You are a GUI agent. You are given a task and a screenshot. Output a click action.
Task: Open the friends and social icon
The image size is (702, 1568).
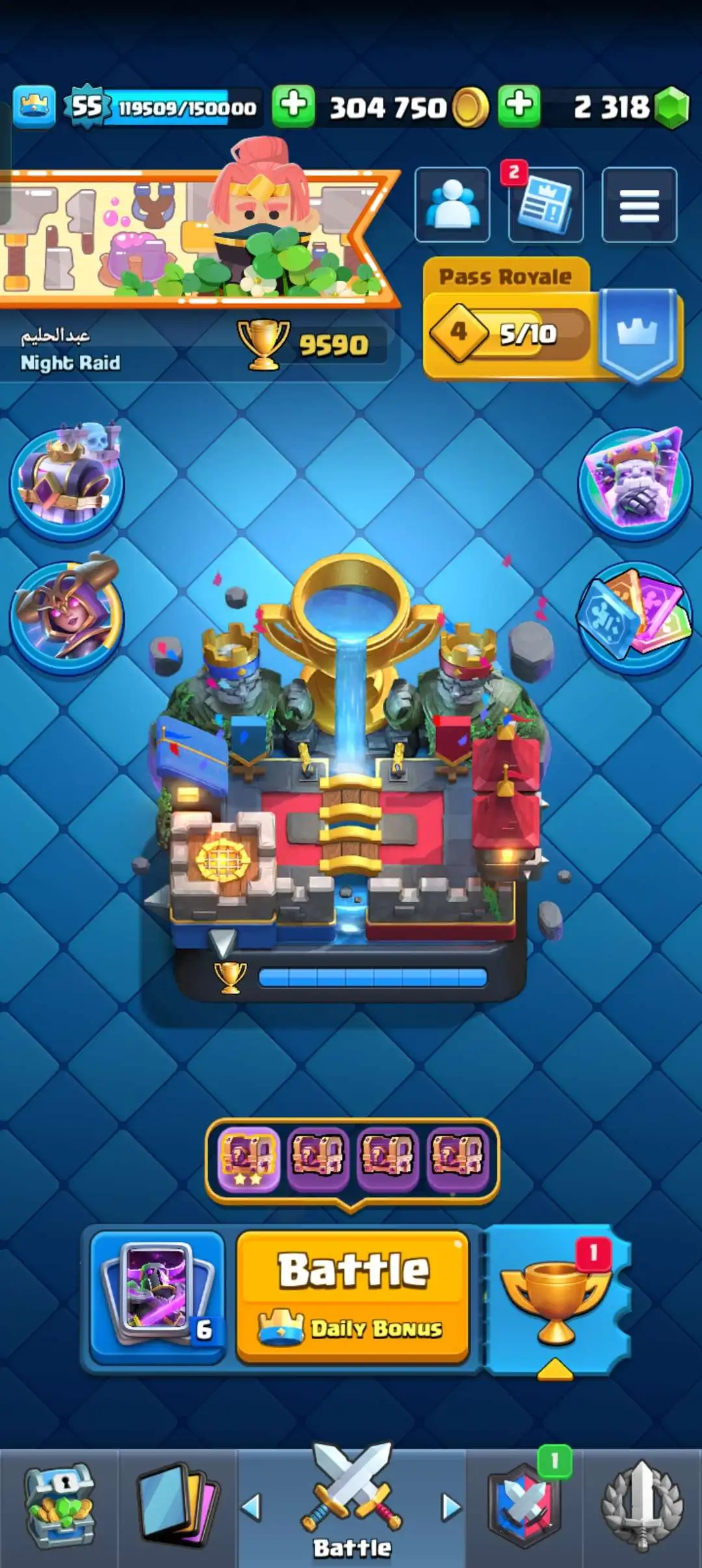452,205
